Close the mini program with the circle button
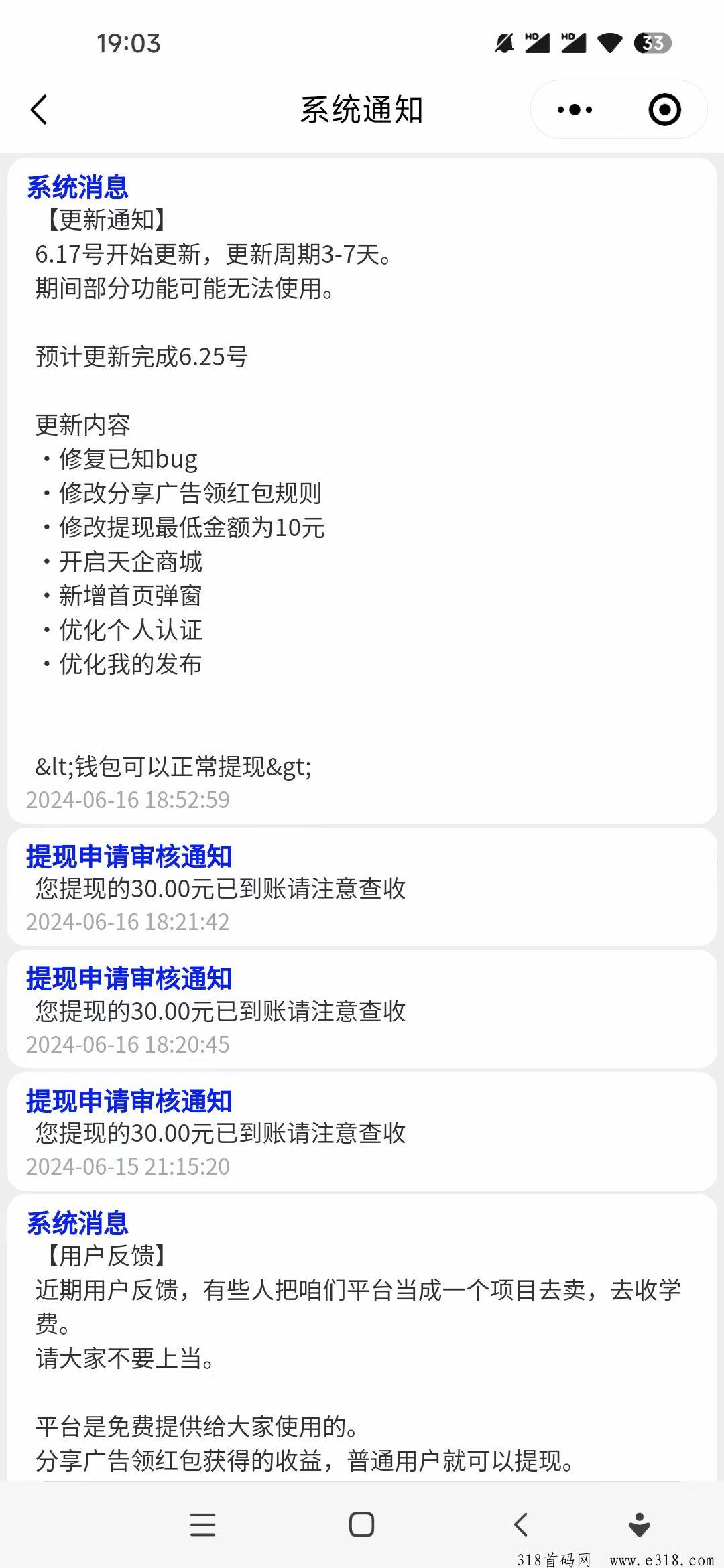 [x=664, y=110]
